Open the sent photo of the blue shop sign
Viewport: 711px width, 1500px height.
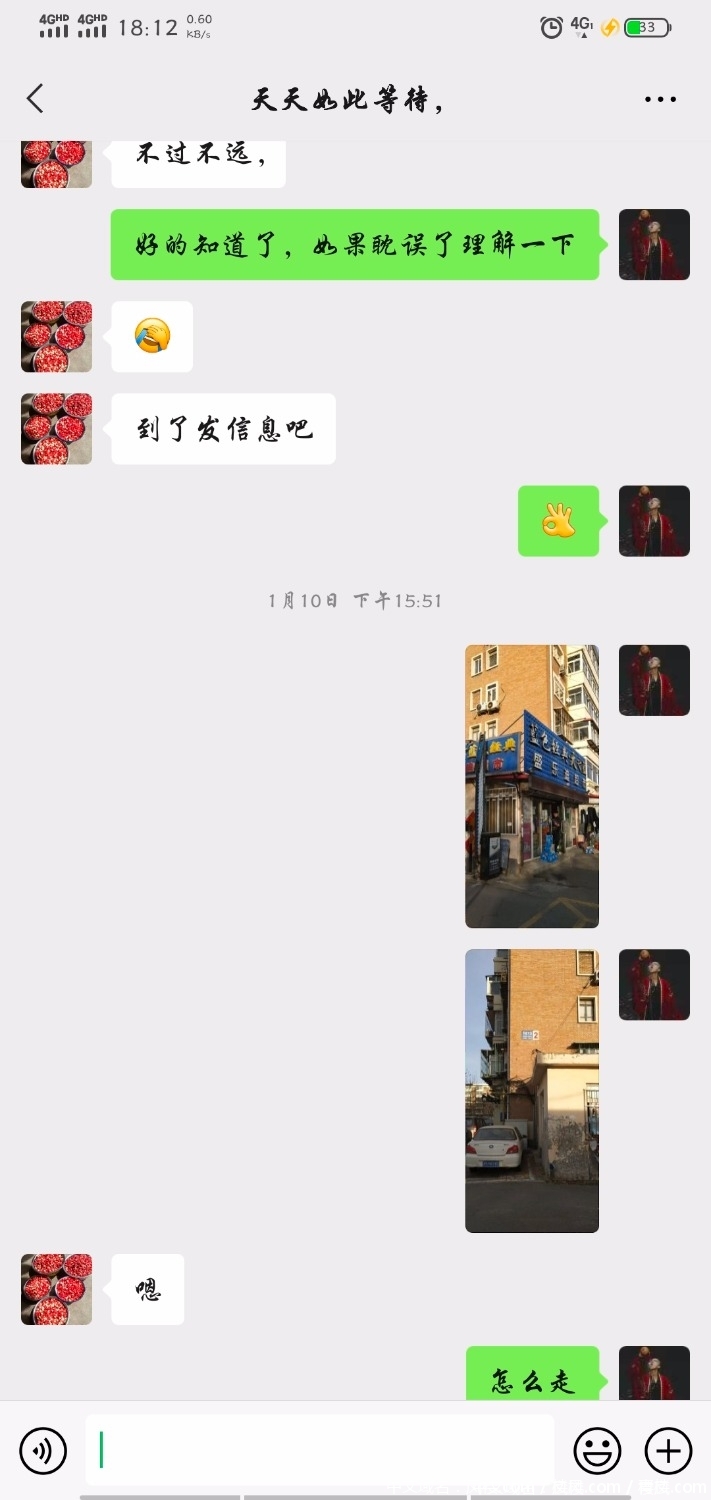coord(532,786)
